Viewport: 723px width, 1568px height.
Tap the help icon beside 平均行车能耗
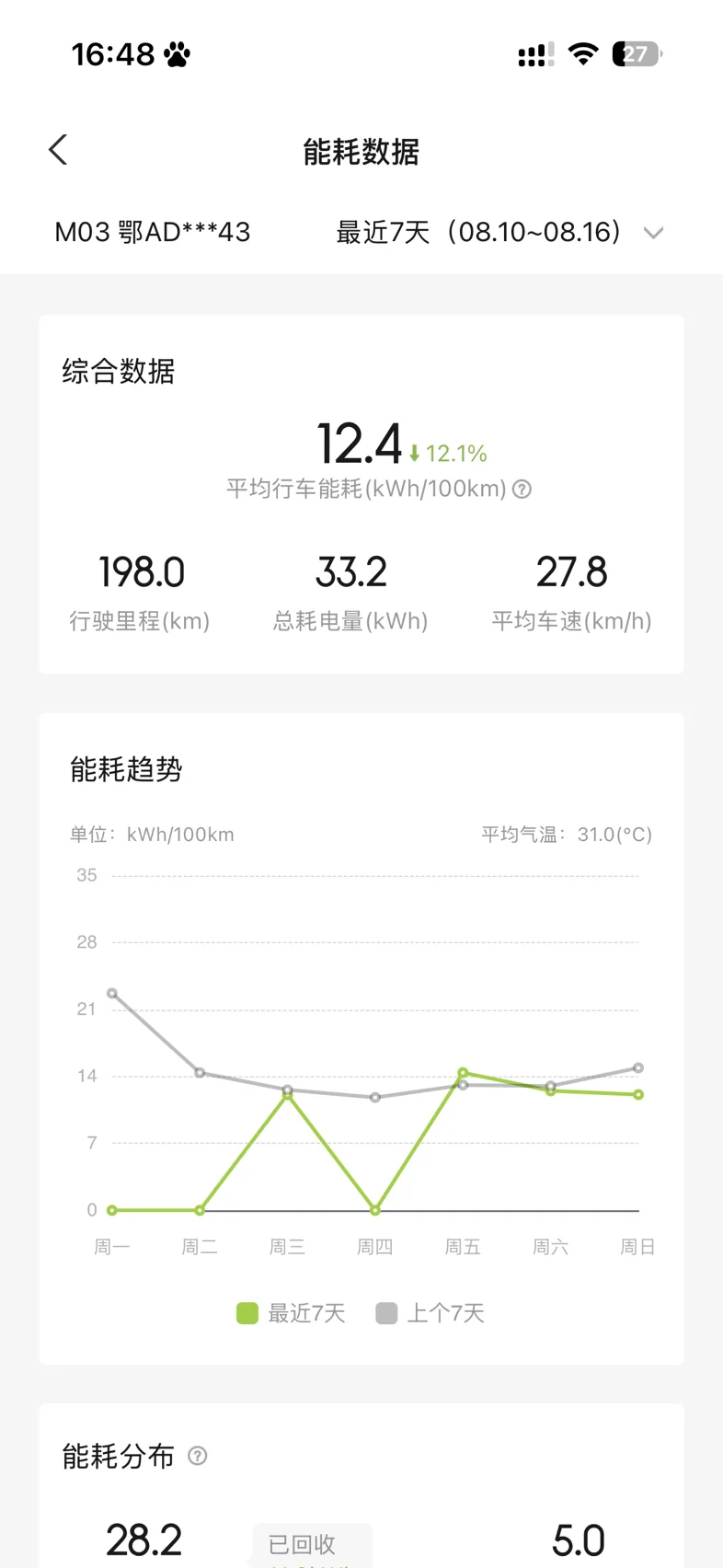(x=522, y=489)
